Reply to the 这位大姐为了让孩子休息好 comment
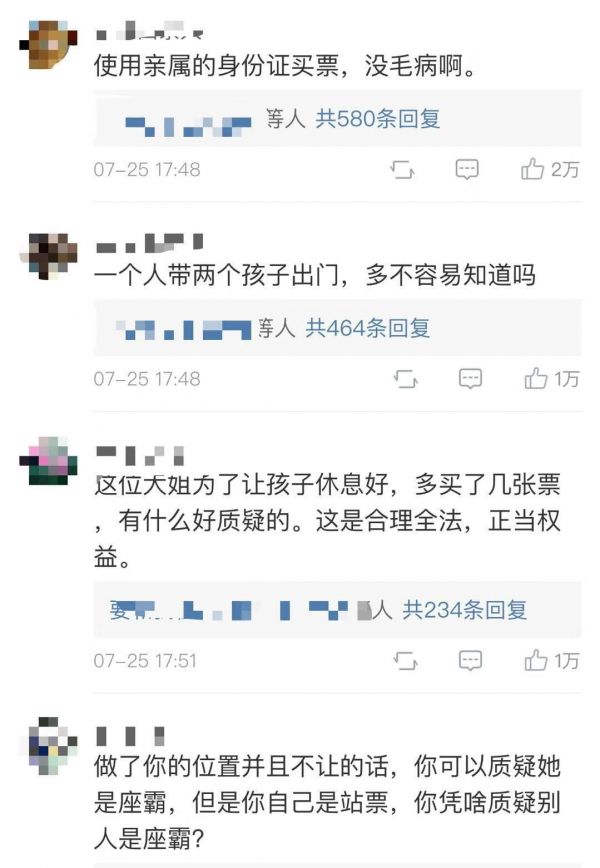Viewport: 600px width, 868px height. click(470, 661)
